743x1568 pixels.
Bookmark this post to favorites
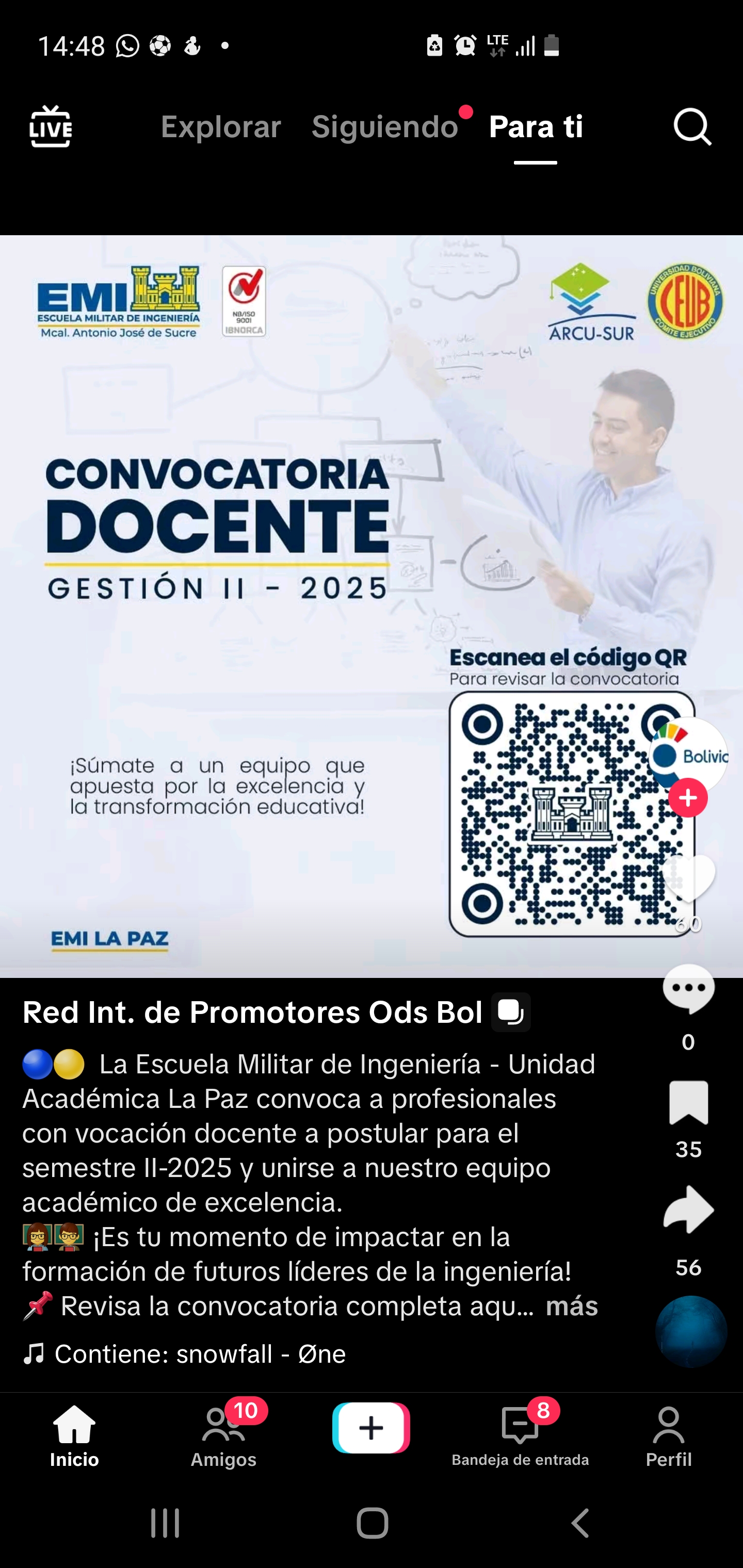tap(688, 1103)
